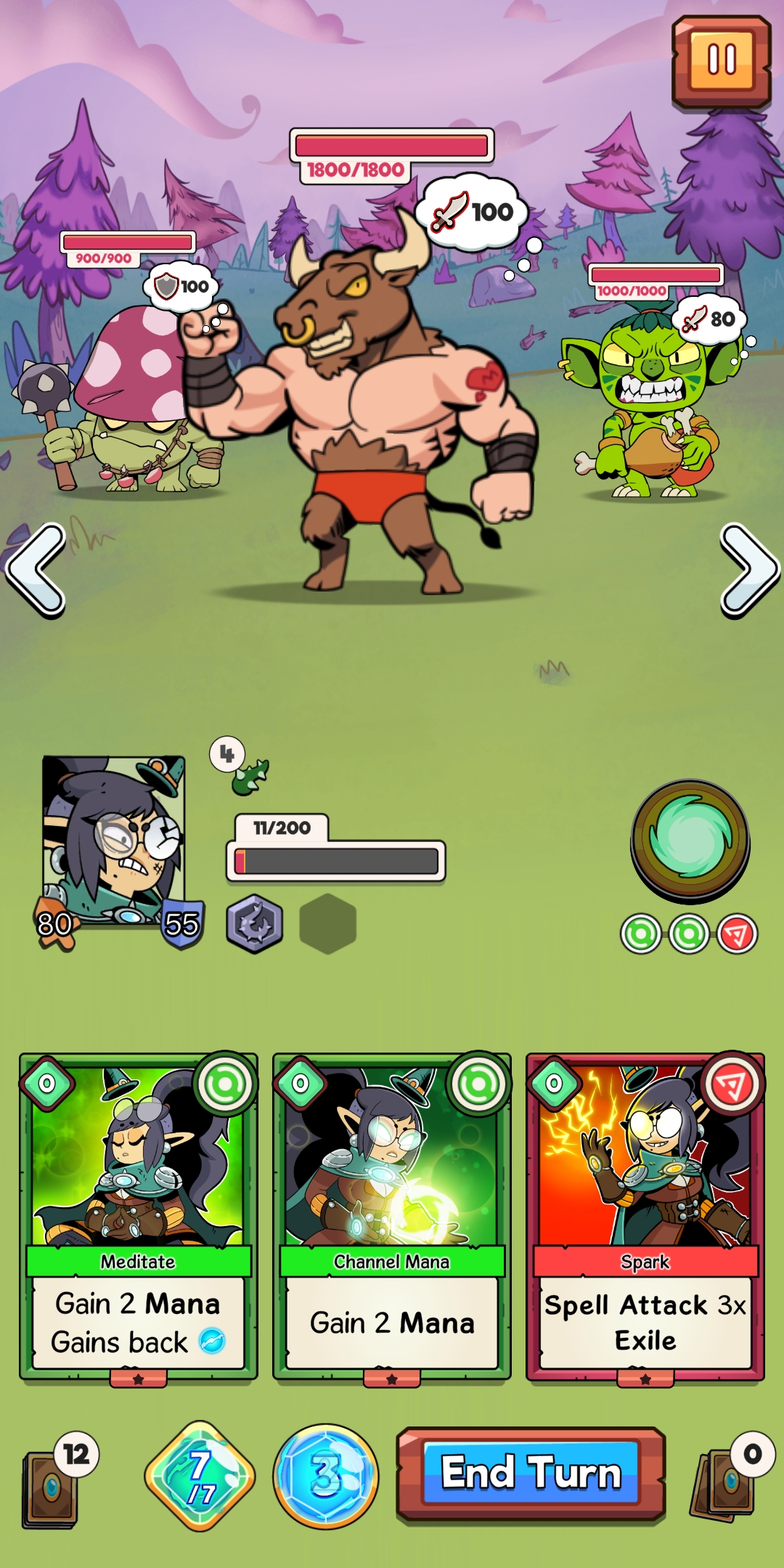
Task: Tap the End Turn button
Action: (531, 1474)
